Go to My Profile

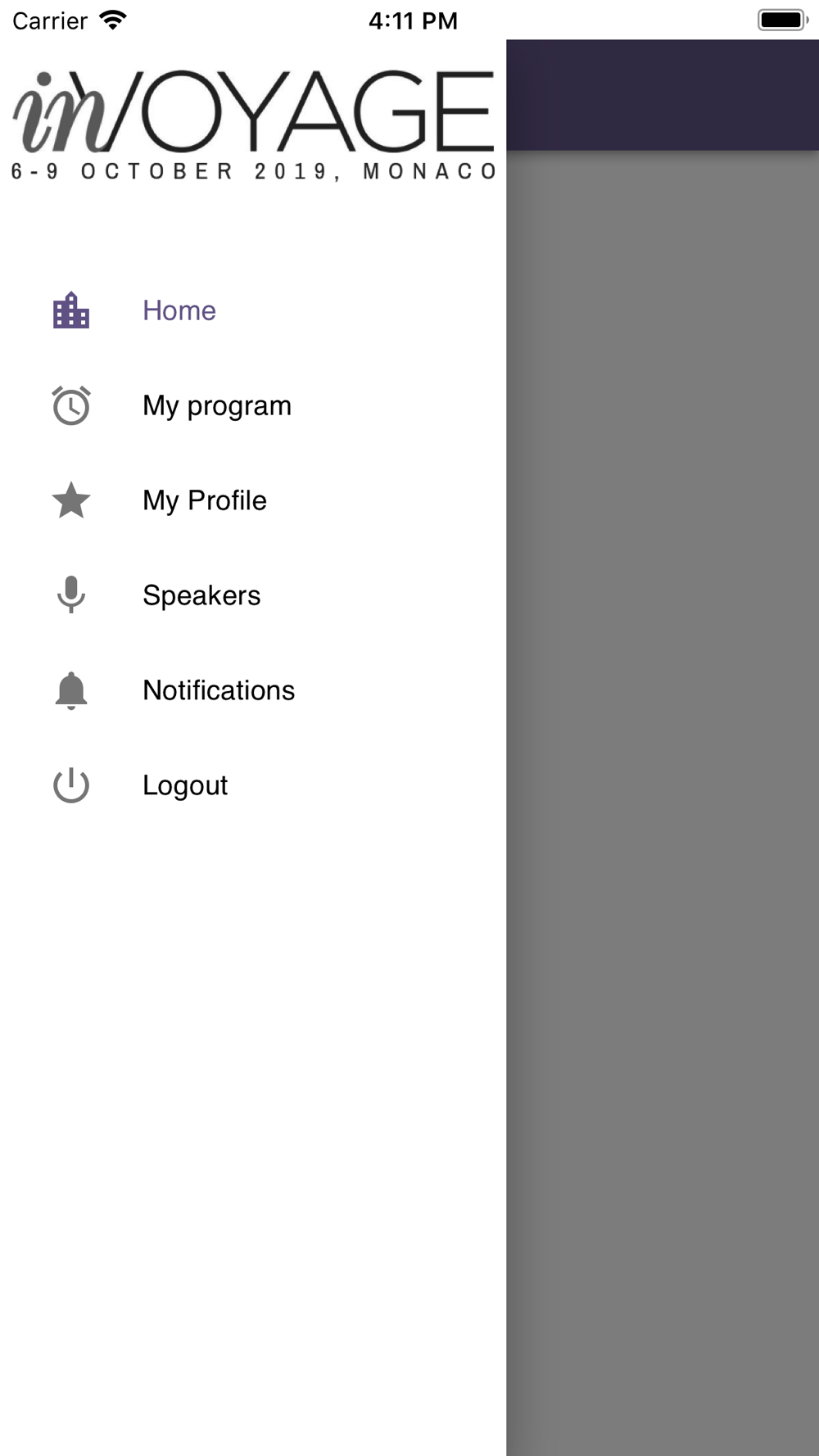[x=204, y=500]
